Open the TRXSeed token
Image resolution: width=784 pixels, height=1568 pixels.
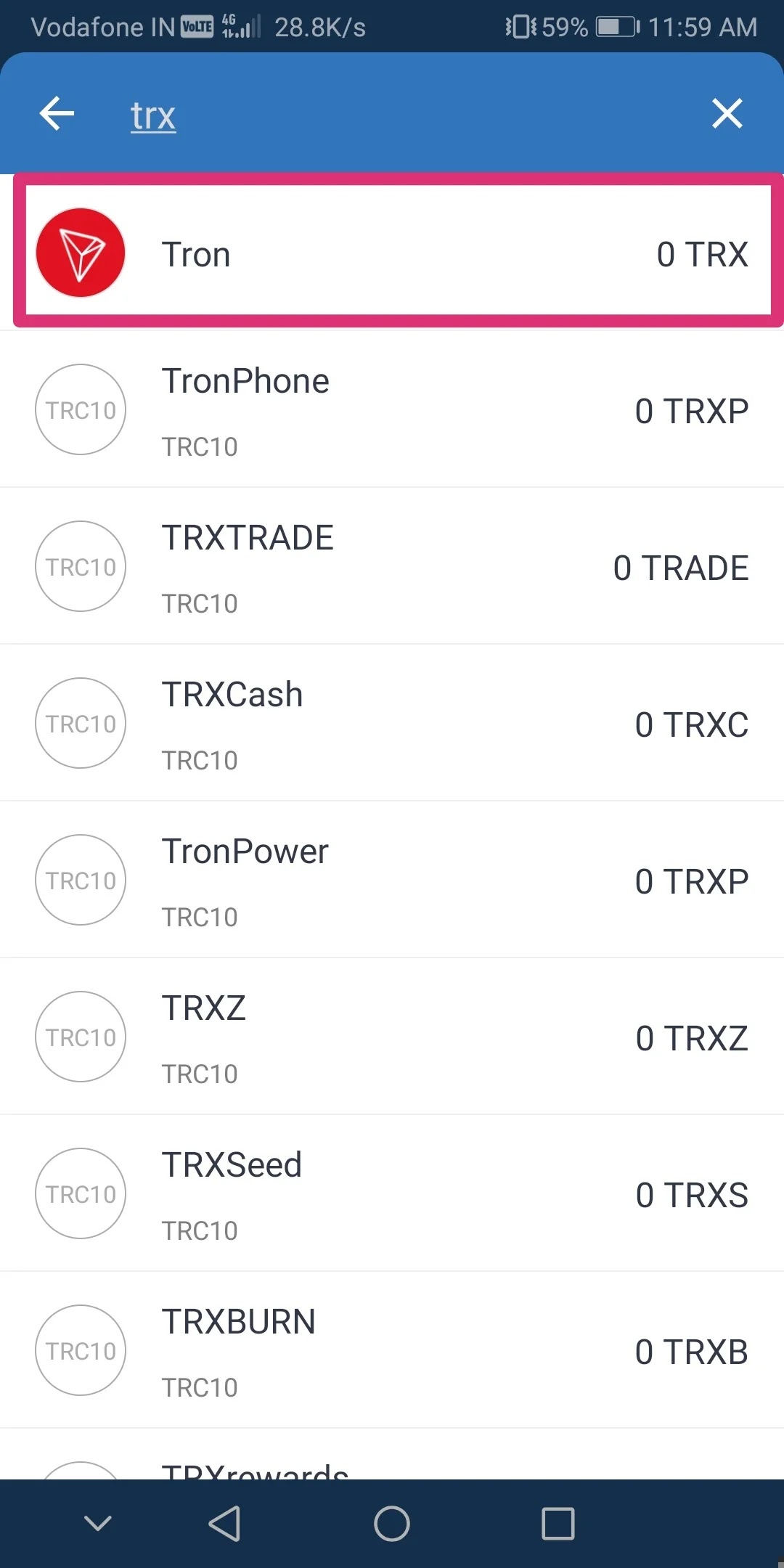392,1194
